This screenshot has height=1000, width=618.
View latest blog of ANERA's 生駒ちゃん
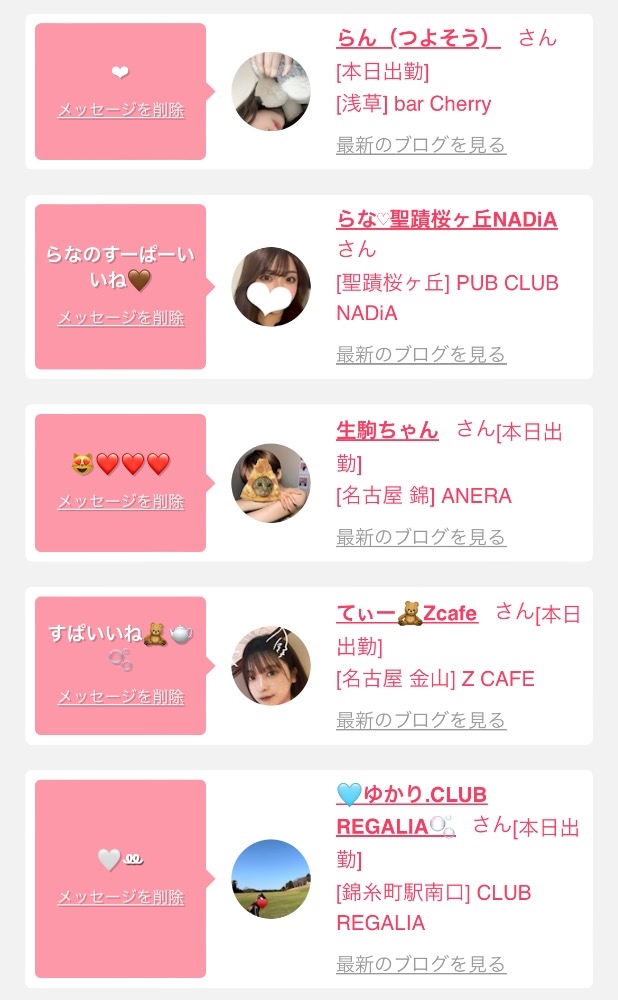click(x=421, y=537)
